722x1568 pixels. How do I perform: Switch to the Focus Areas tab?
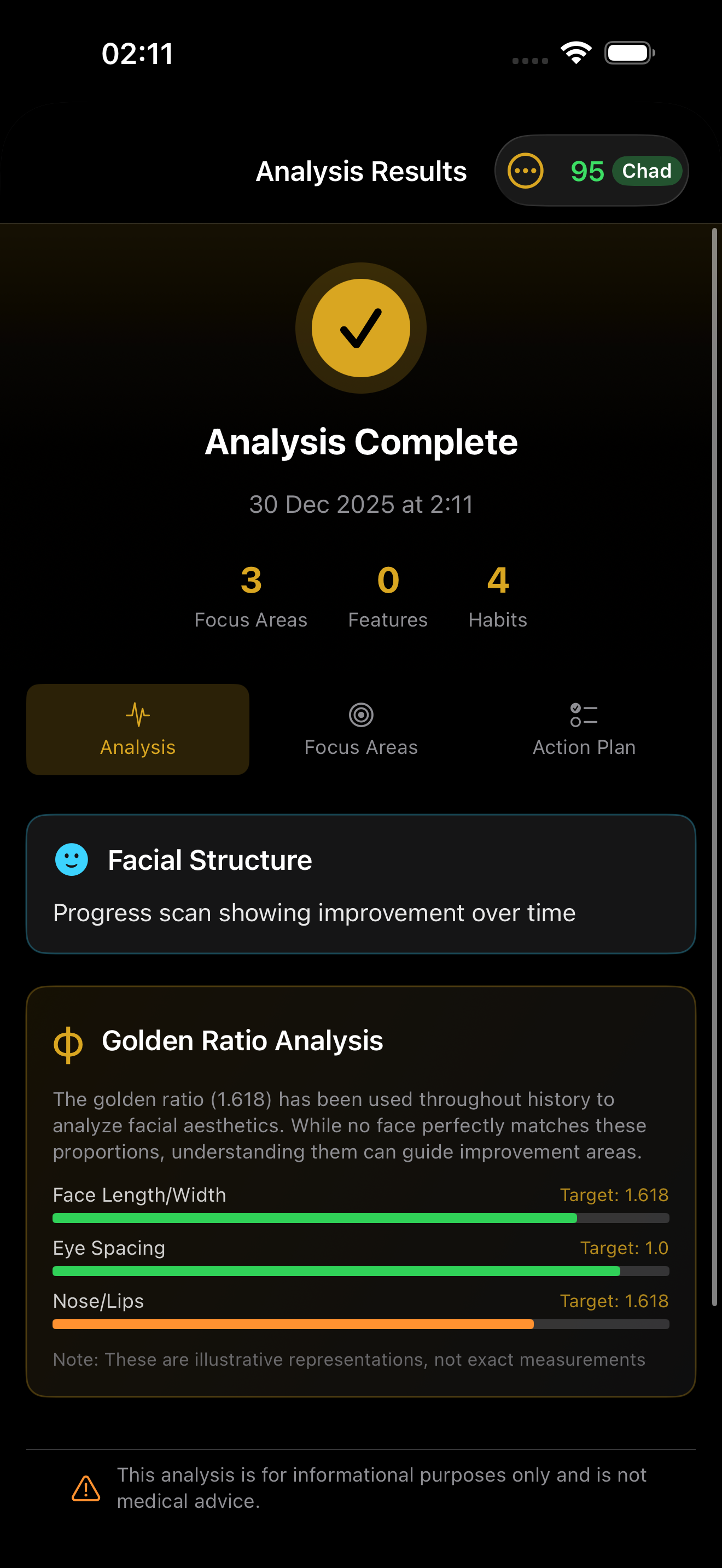coord(361,729)
